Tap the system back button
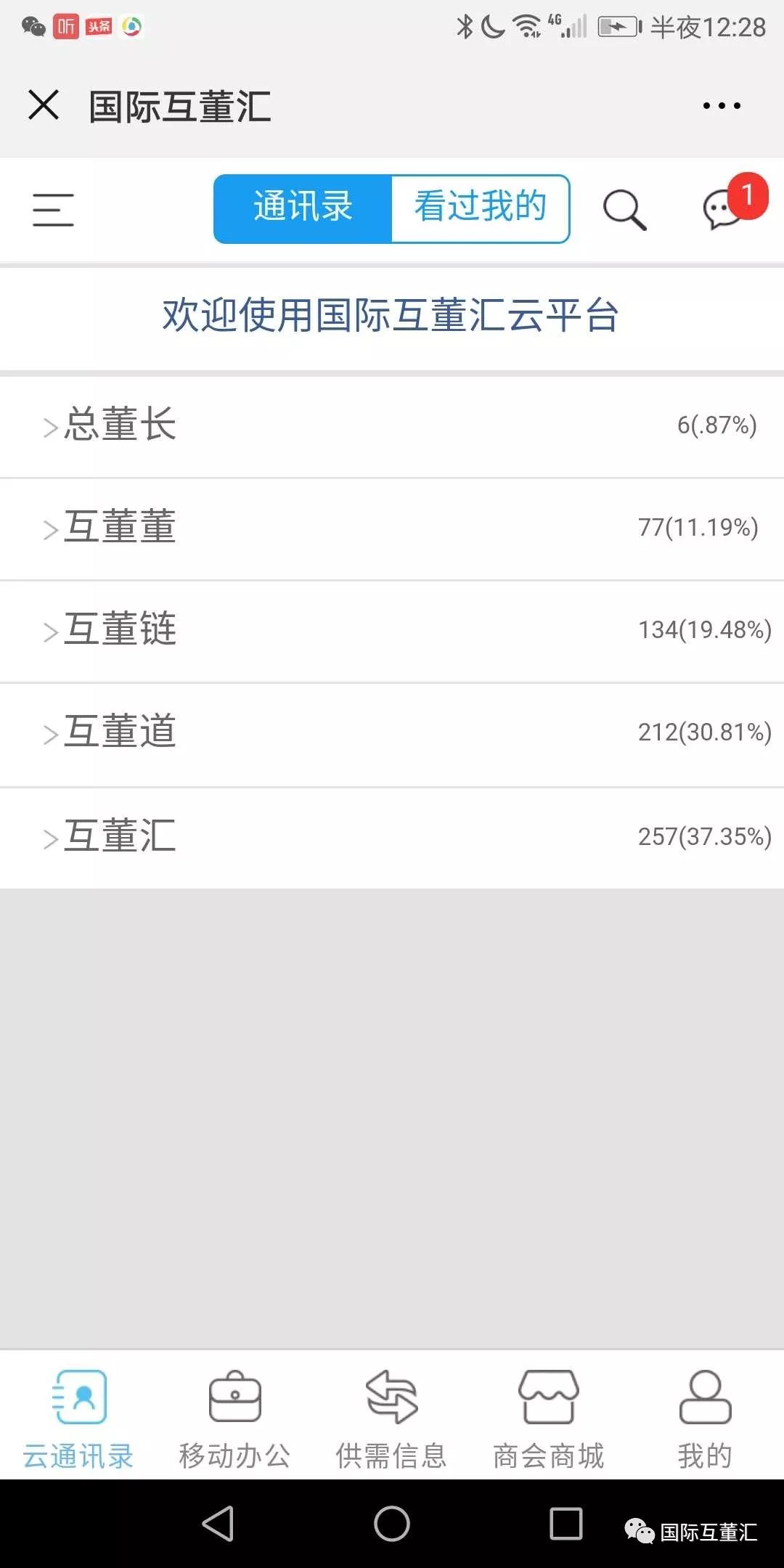Viewport: 784px width, 1568px height. coord(218,1523)
